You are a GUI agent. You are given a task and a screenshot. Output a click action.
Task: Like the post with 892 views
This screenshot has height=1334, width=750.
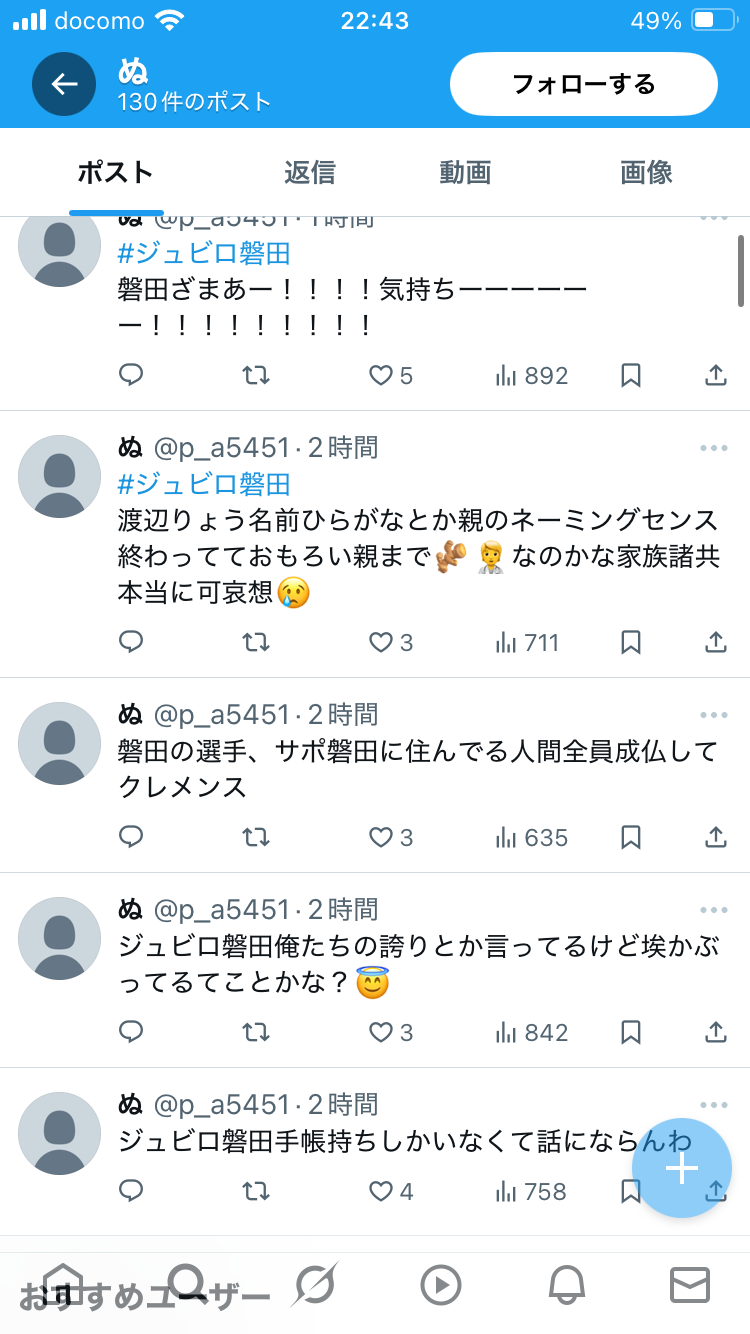[381, 375]
